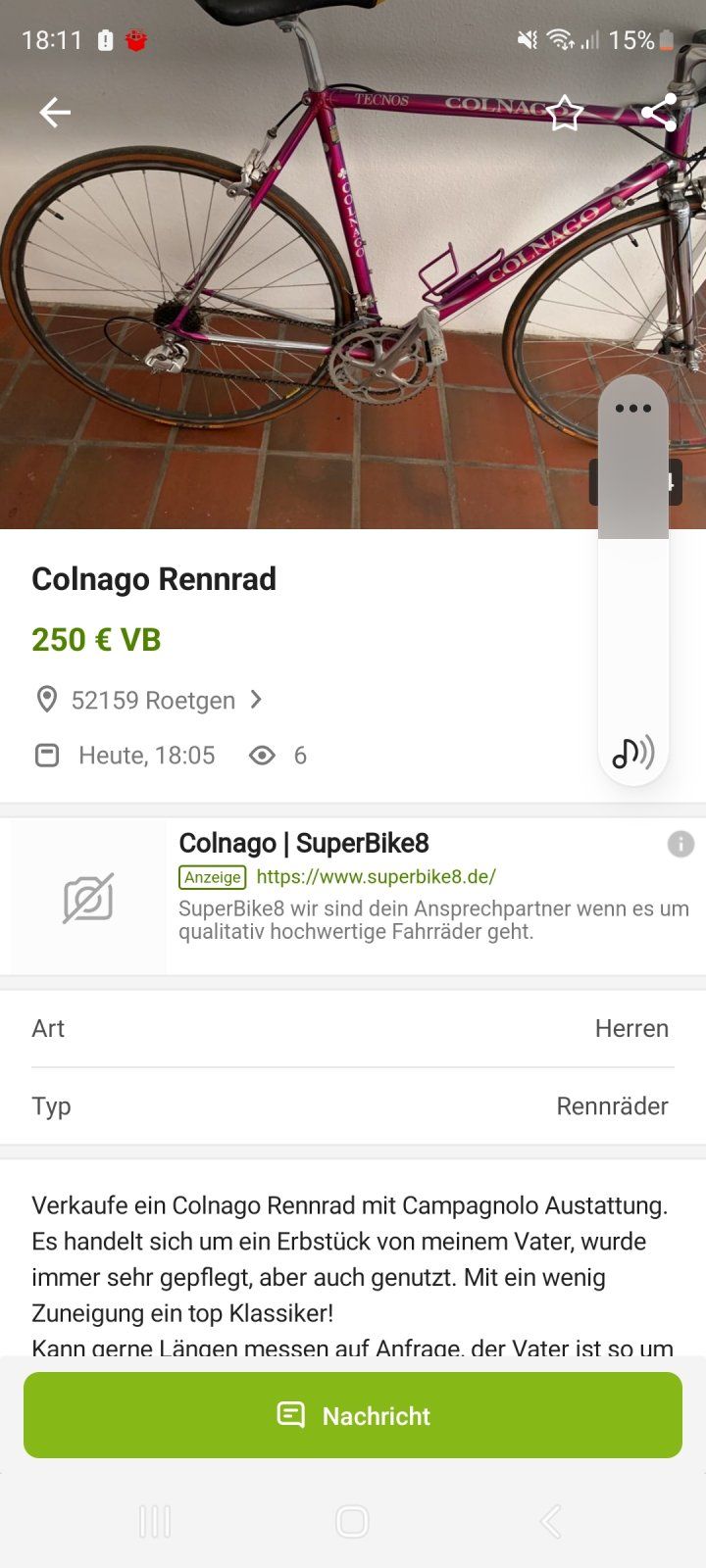
Task: Share the Colnago Rennrad listing
Action: [659, 113]
